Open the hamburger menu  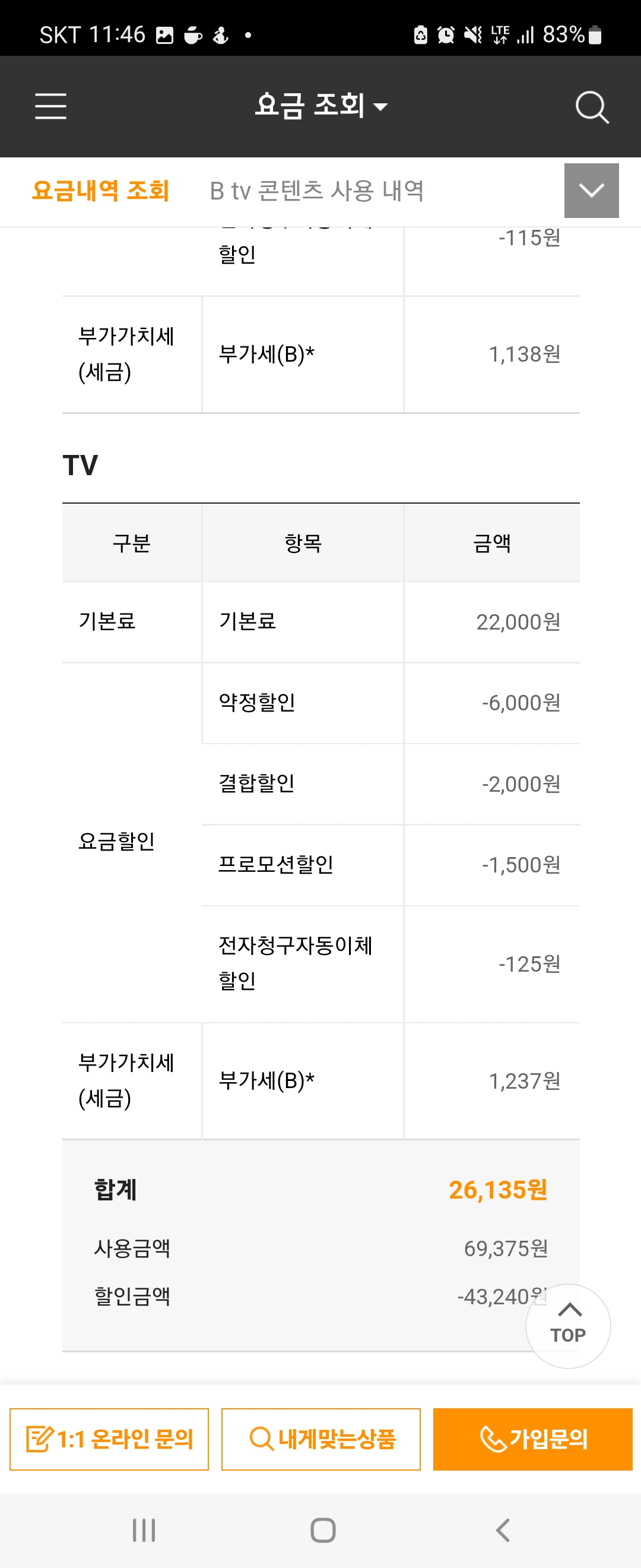(50, 106)
